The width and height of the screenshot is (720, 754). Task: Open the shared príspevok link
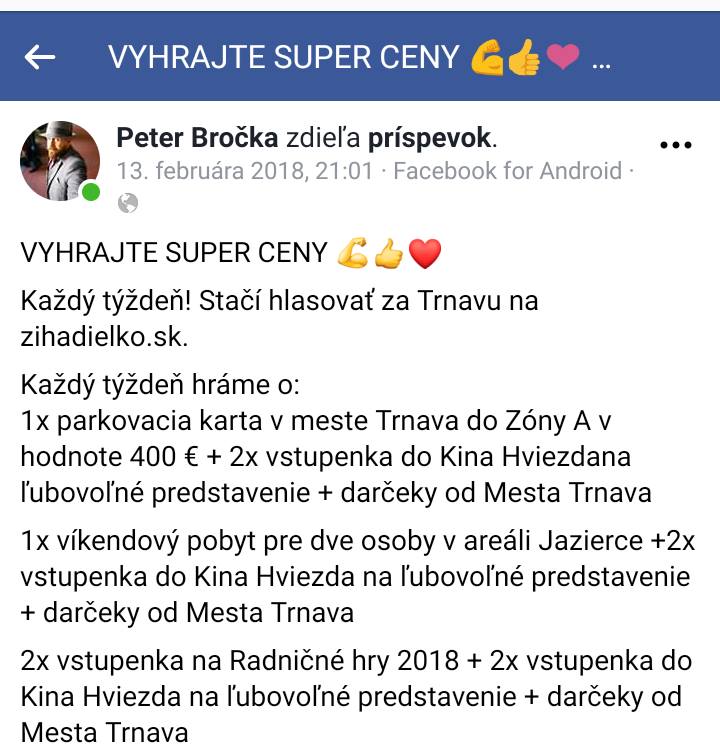(x=431, y=138)
